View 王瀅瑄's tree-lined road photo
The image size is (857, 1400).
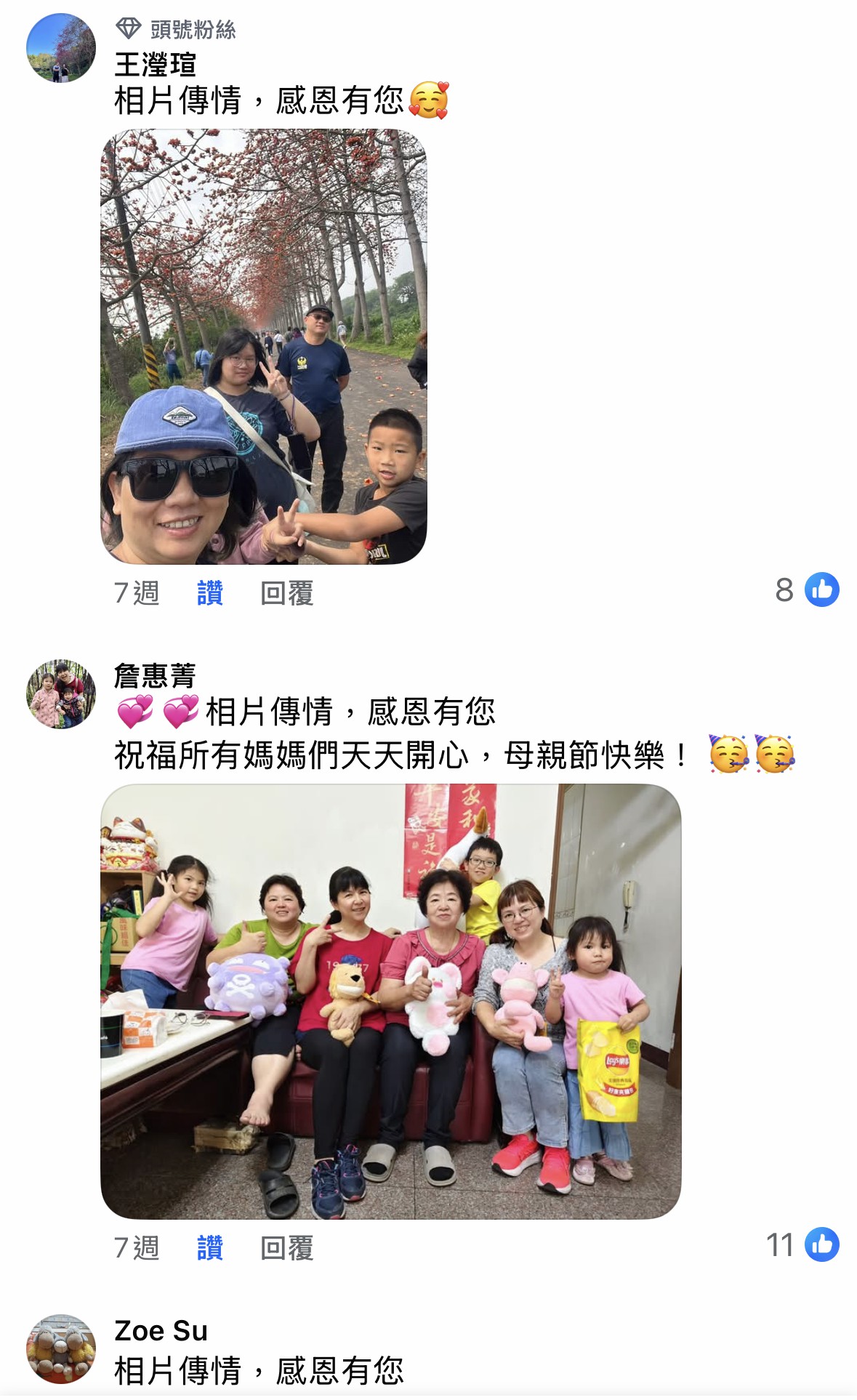(x=263, y=346)
